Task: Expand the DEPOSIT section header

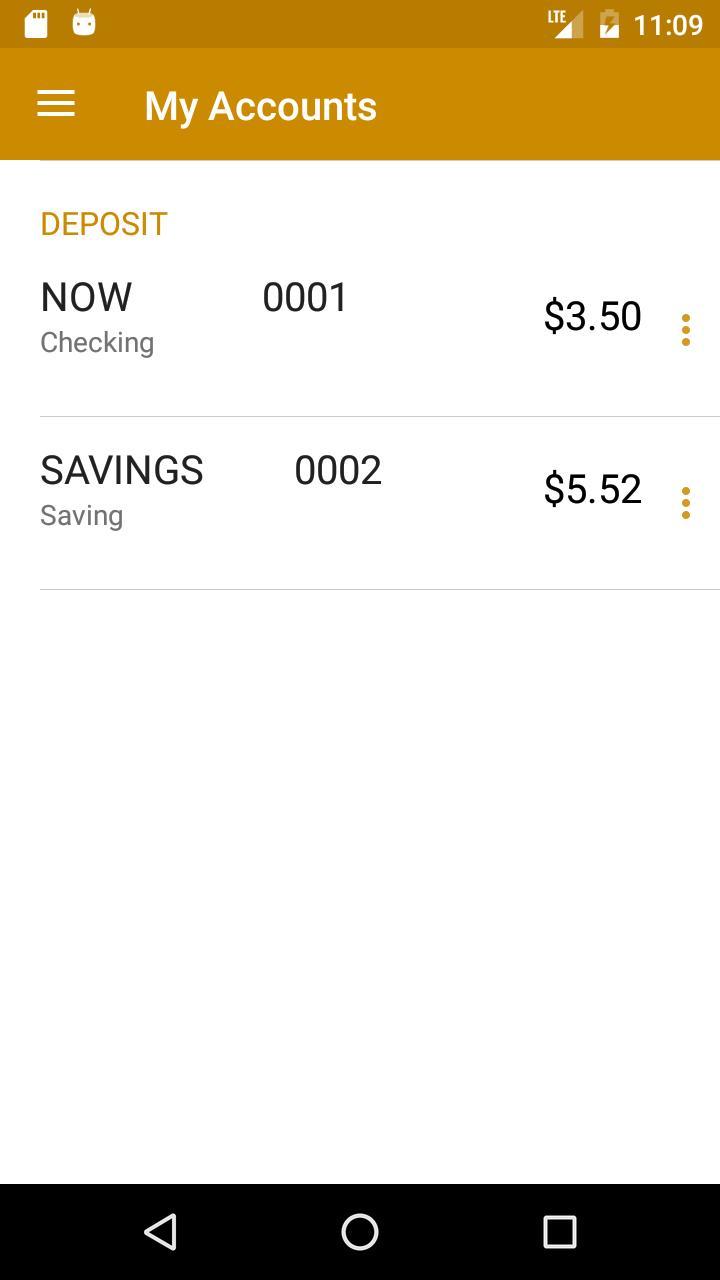Action: [103, 223]
